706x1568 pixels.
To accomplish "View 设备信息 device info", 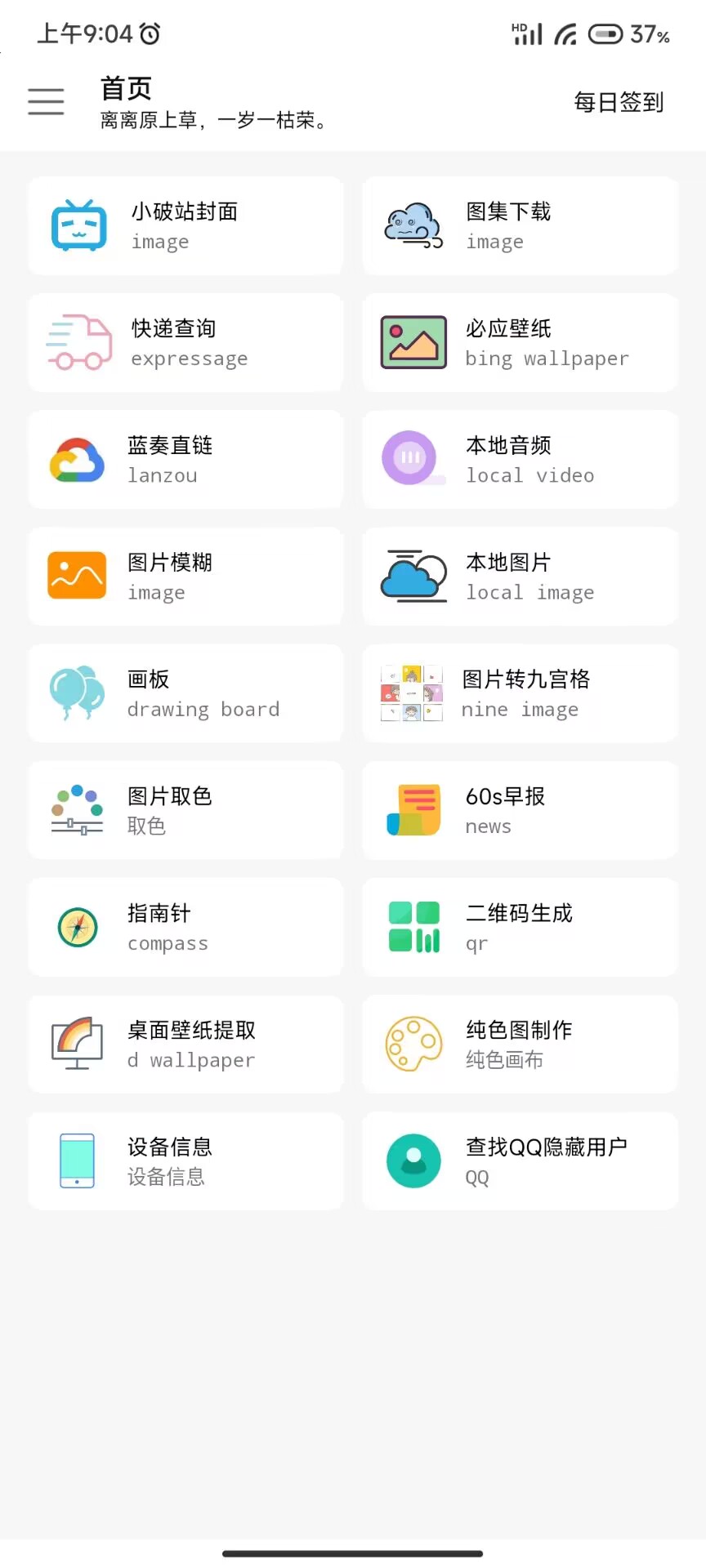I will [185, 1160].
